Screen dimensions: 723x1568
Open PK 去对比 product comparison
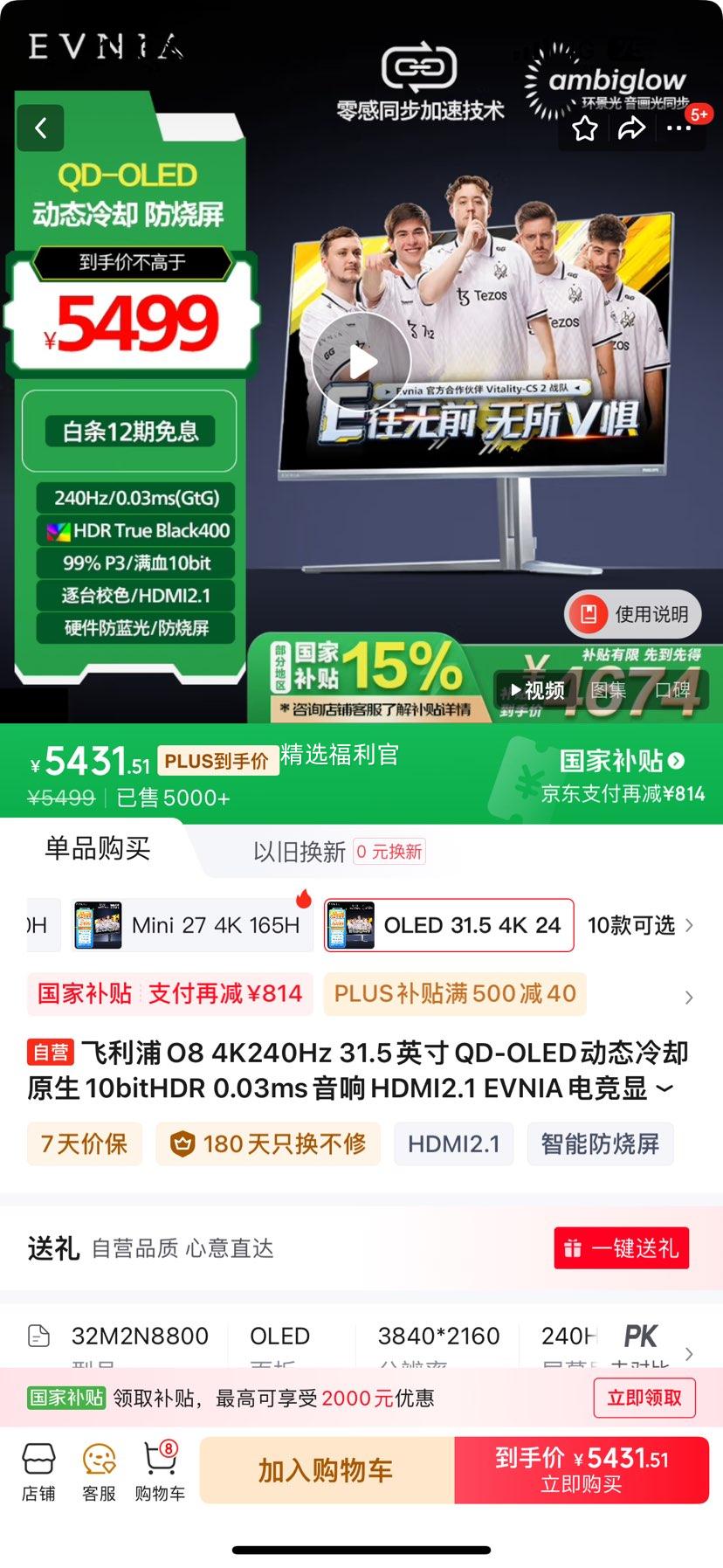click(x=642, y=1342)
